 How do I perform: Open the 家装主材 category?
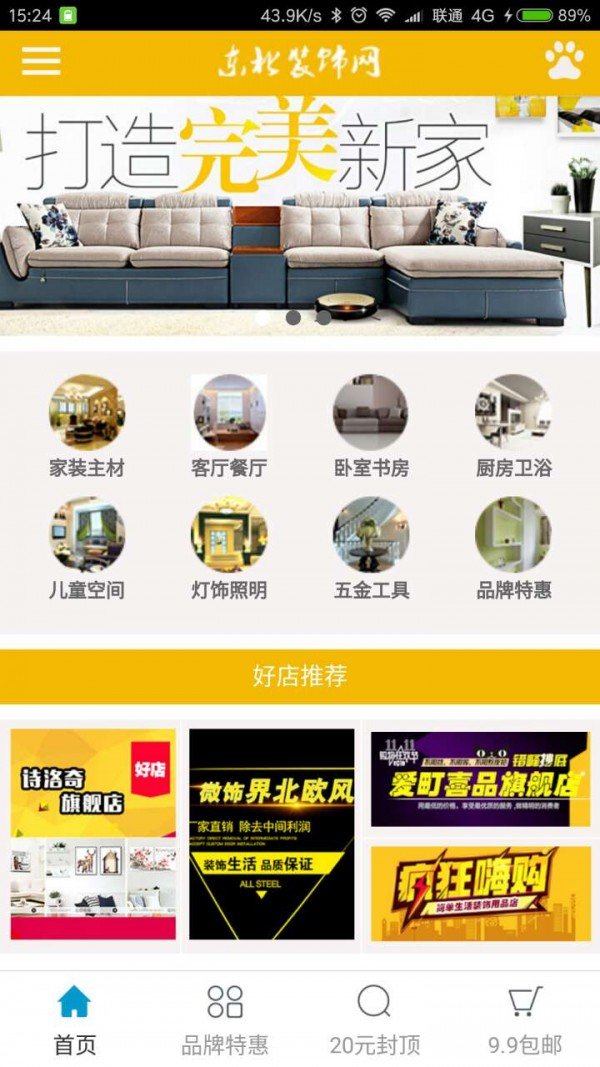pyautogui.click(x=87, y=425)
